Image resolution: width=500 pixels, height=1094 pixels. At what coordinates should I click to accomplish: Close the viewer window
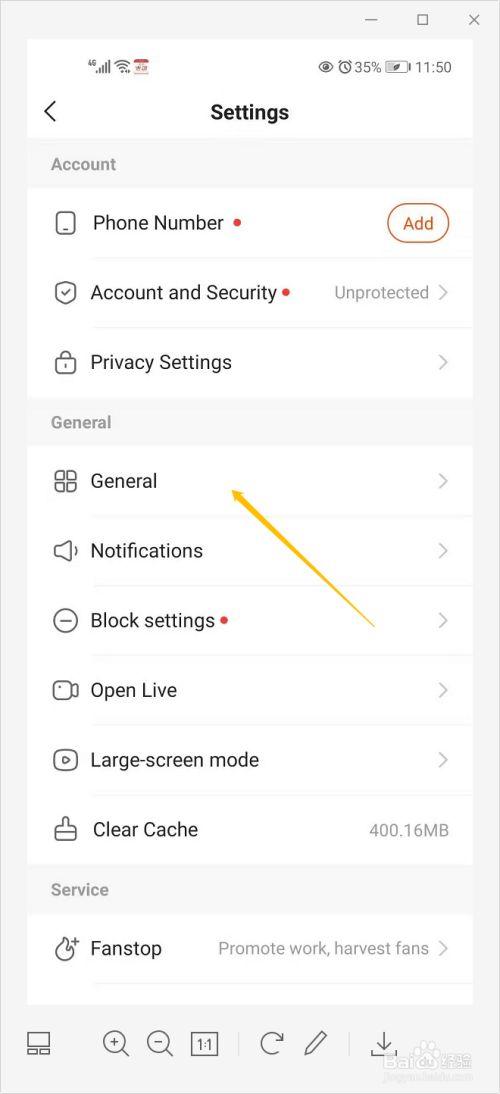click(474, 20)
